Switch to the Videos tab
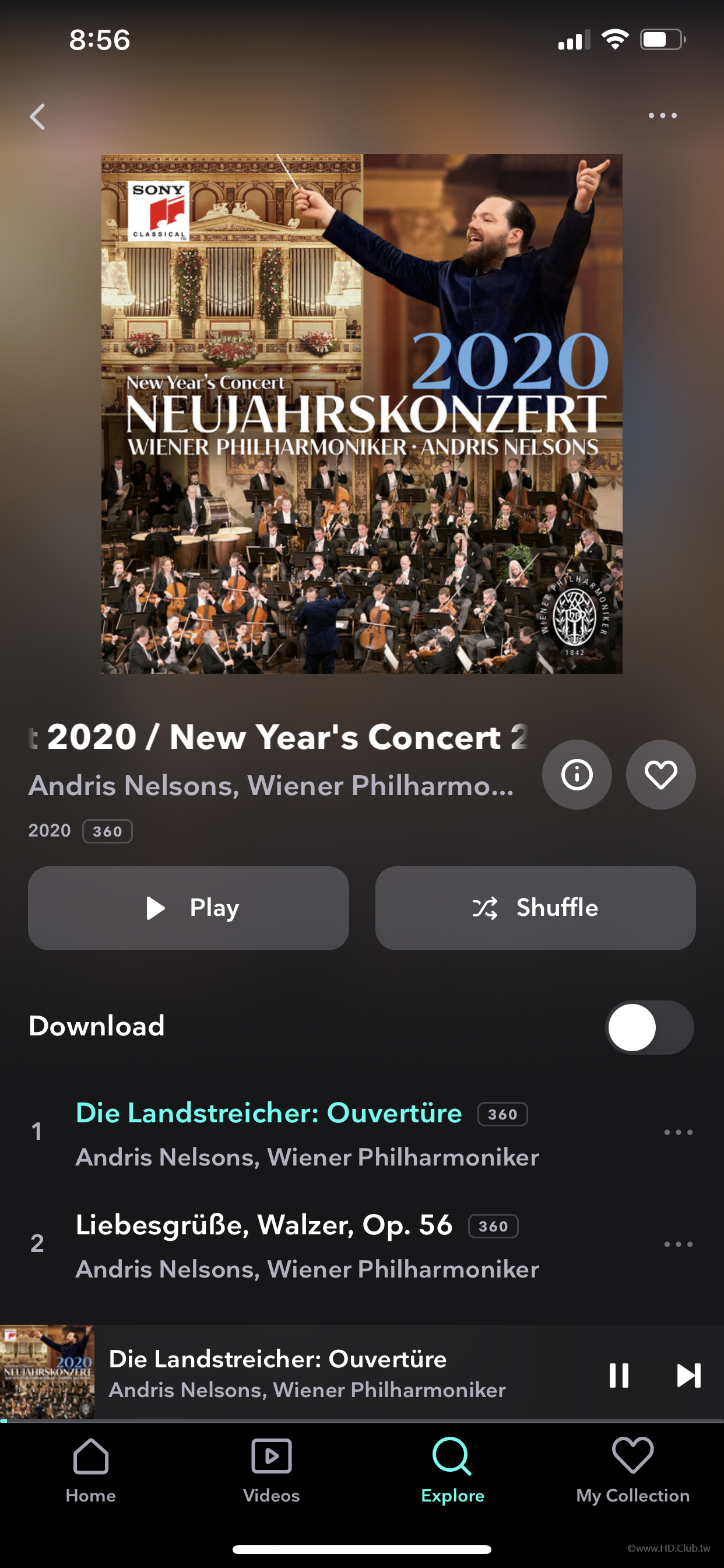724x1568 pixels. [x=271, y=1470]
